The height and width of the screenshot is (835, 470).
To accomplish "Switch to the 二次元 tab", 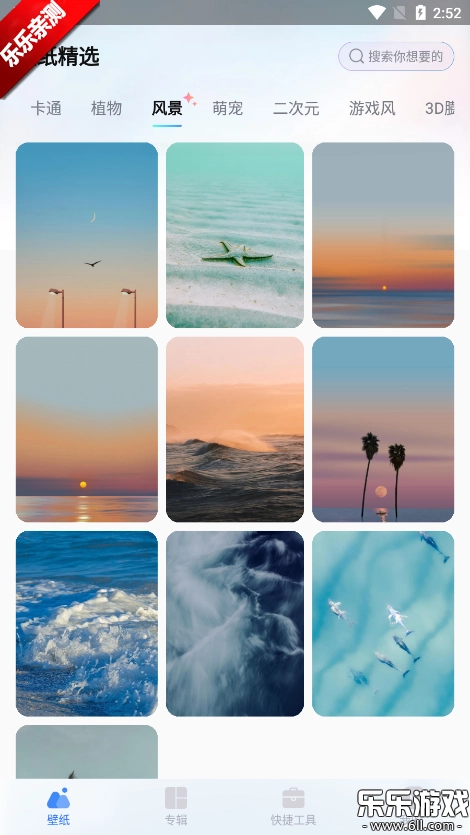I will [x=296, y=108].
